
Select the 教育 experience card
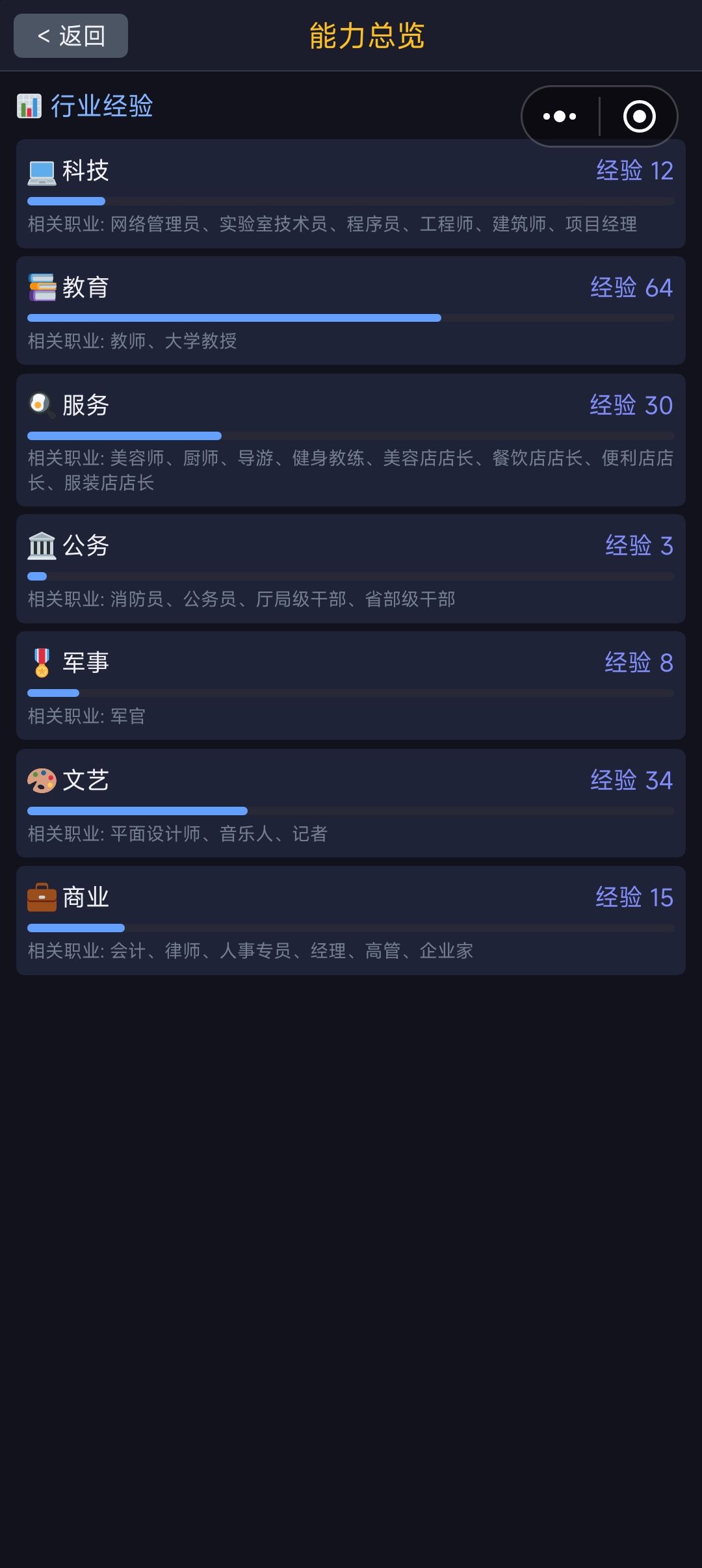tap(351, 311)
